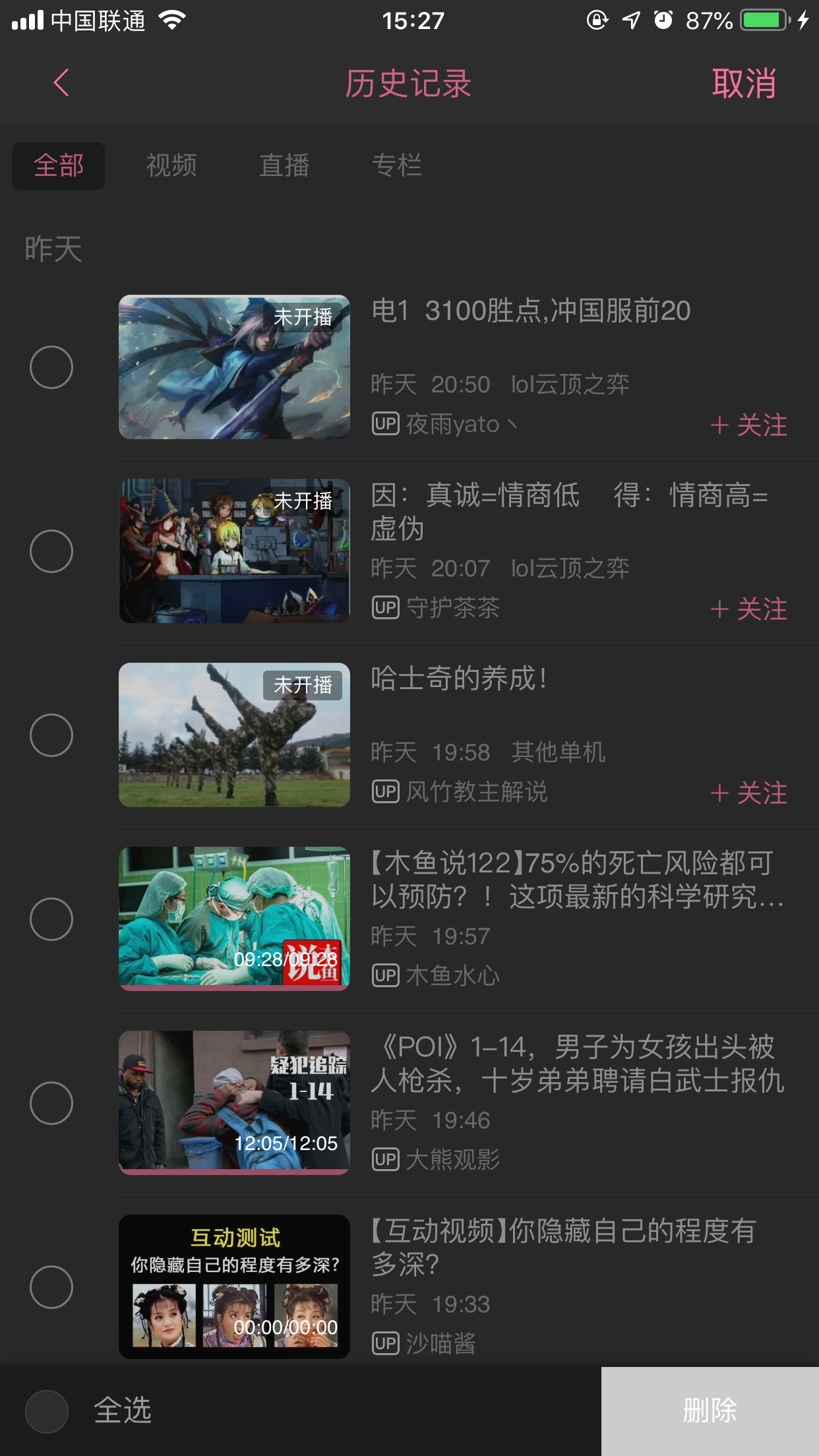Select the circle next to the POI video

click(51, 1102)
